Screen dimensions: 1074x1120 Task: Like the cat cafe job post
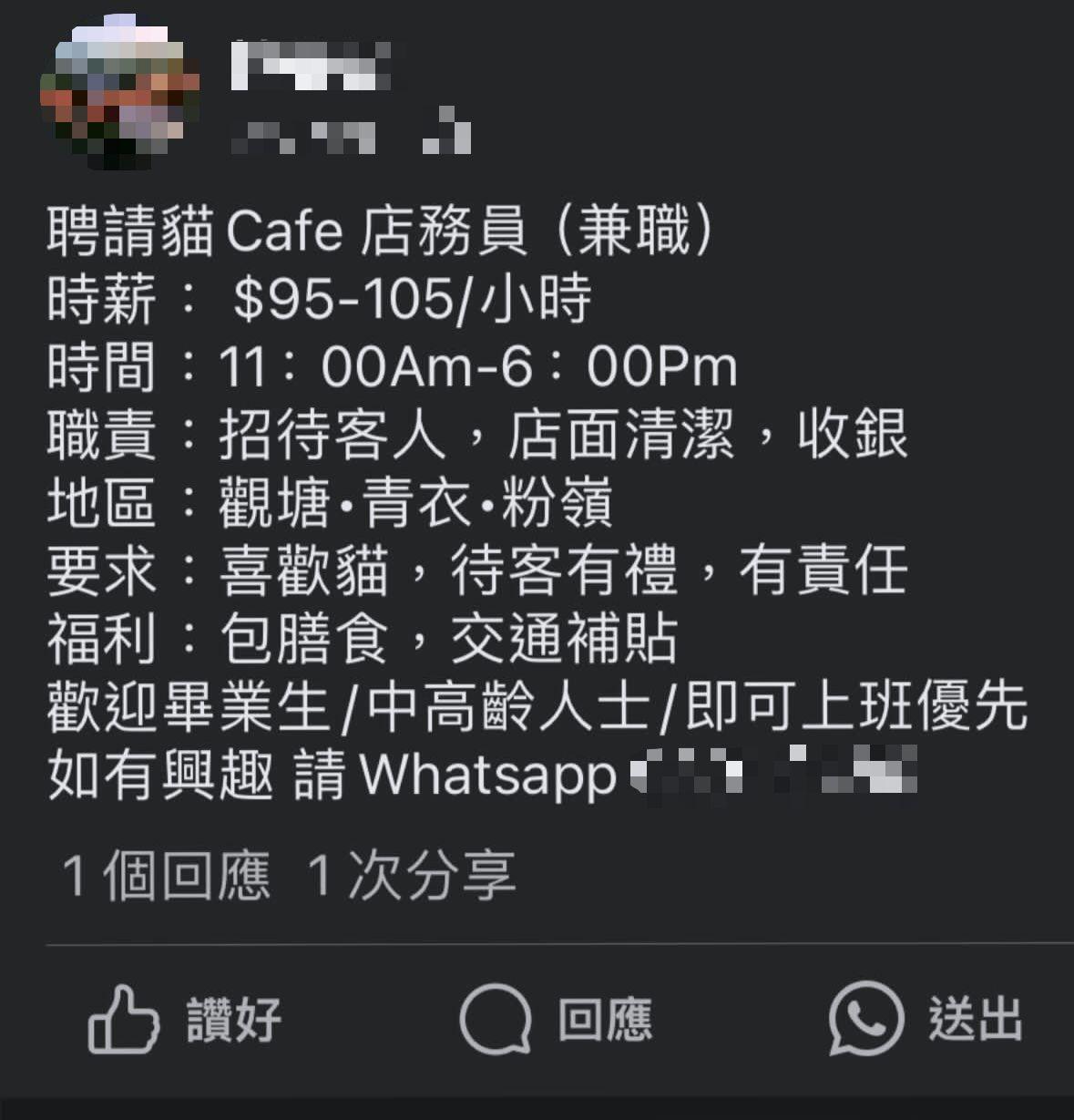pos(185,1019)
